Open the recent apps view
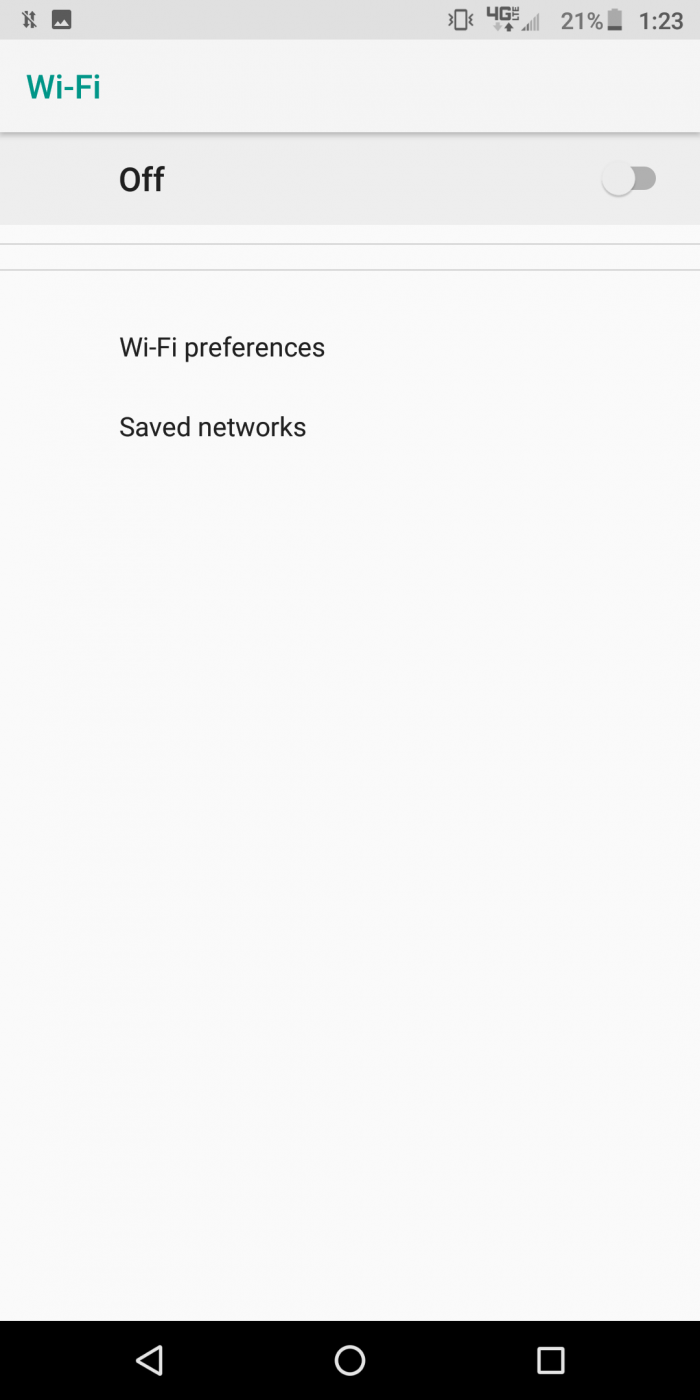Screen dimensions: 700x1400 (x=550, y=1360)
